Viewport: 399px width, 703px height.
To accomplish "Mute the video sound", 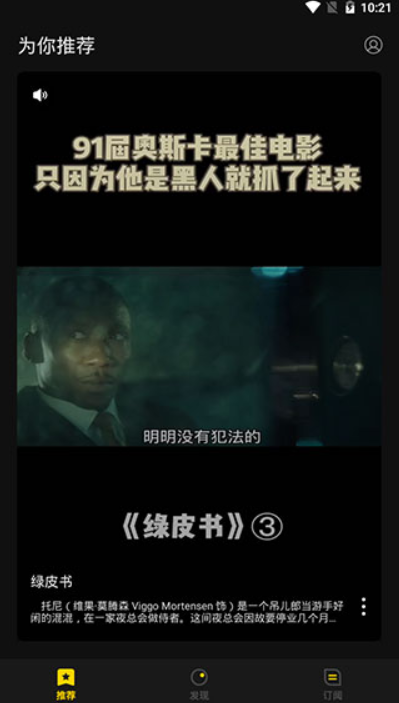I will pyautogui.click(x=40, y=95).
